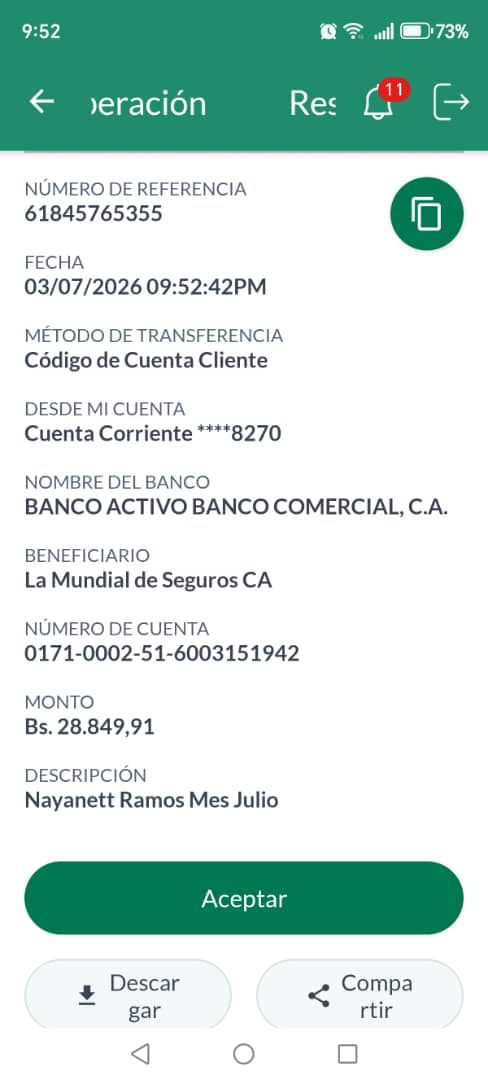Go back using the top-left arrow
This screenshot has width=488, height=1080.
(x=42, y=102)
